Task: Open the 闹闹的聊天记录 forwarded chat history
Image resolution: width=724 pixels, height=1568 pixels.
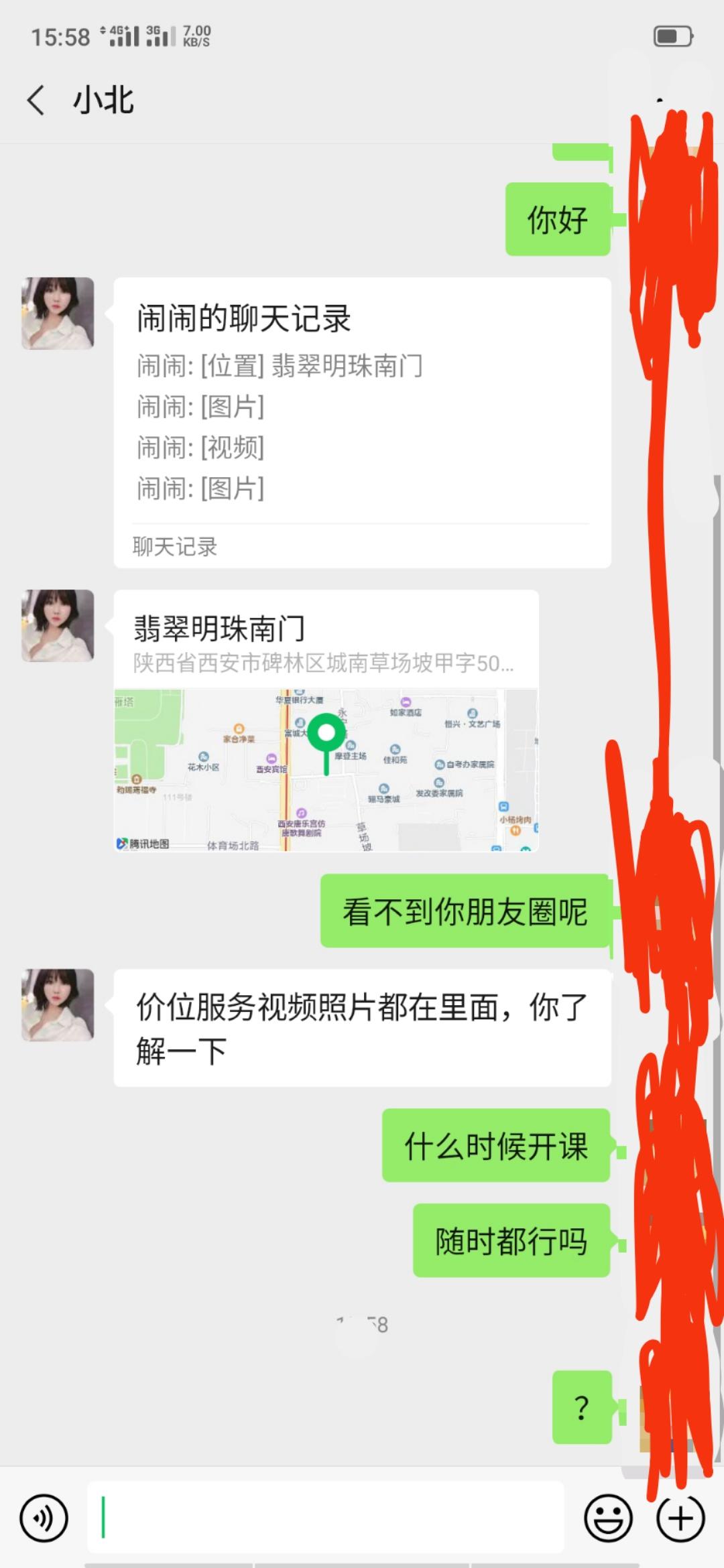Action: [x=362, y=422]
